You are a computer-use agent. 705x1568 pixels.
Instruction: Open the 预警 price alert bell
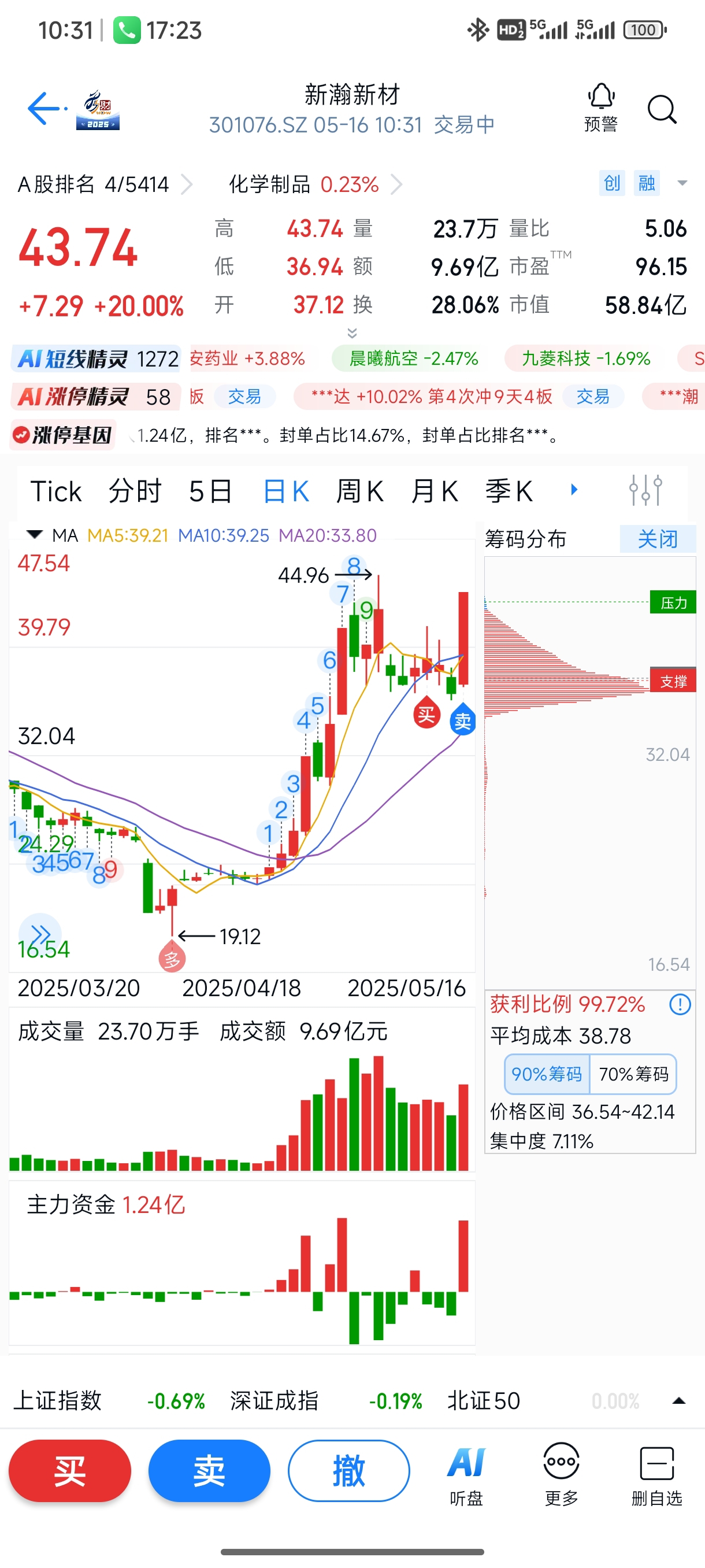point(601,108)
